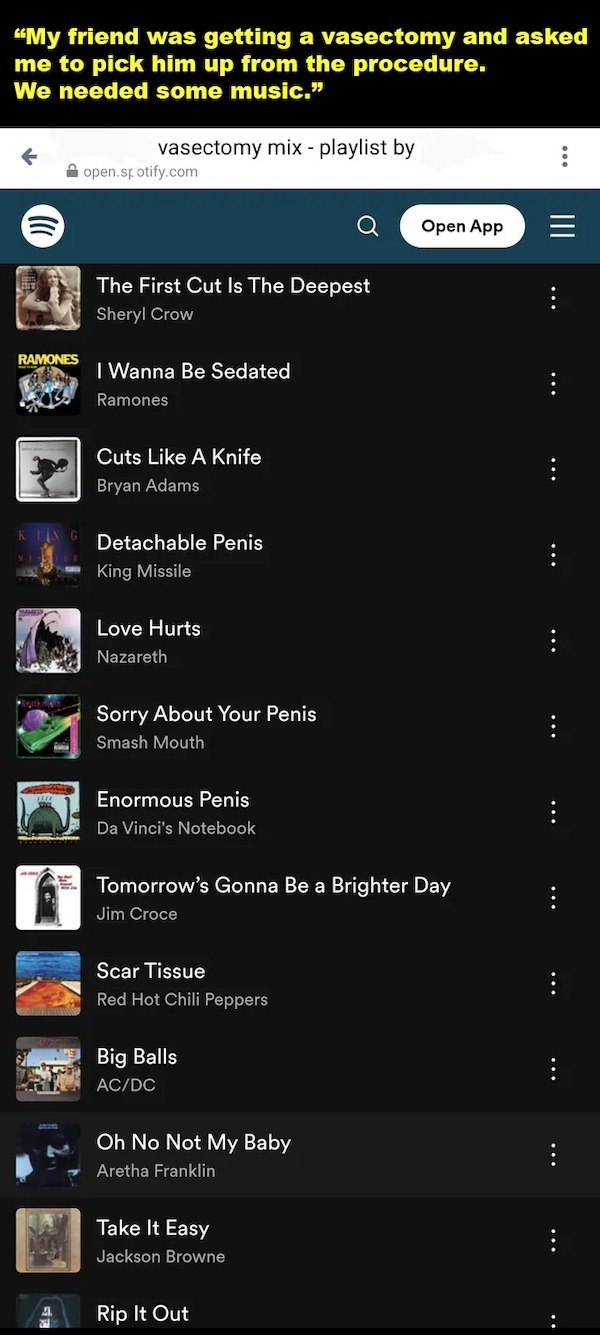Tap the Open App button
Viewport: 600px width, 1335px height.
(x=461, y=226)
